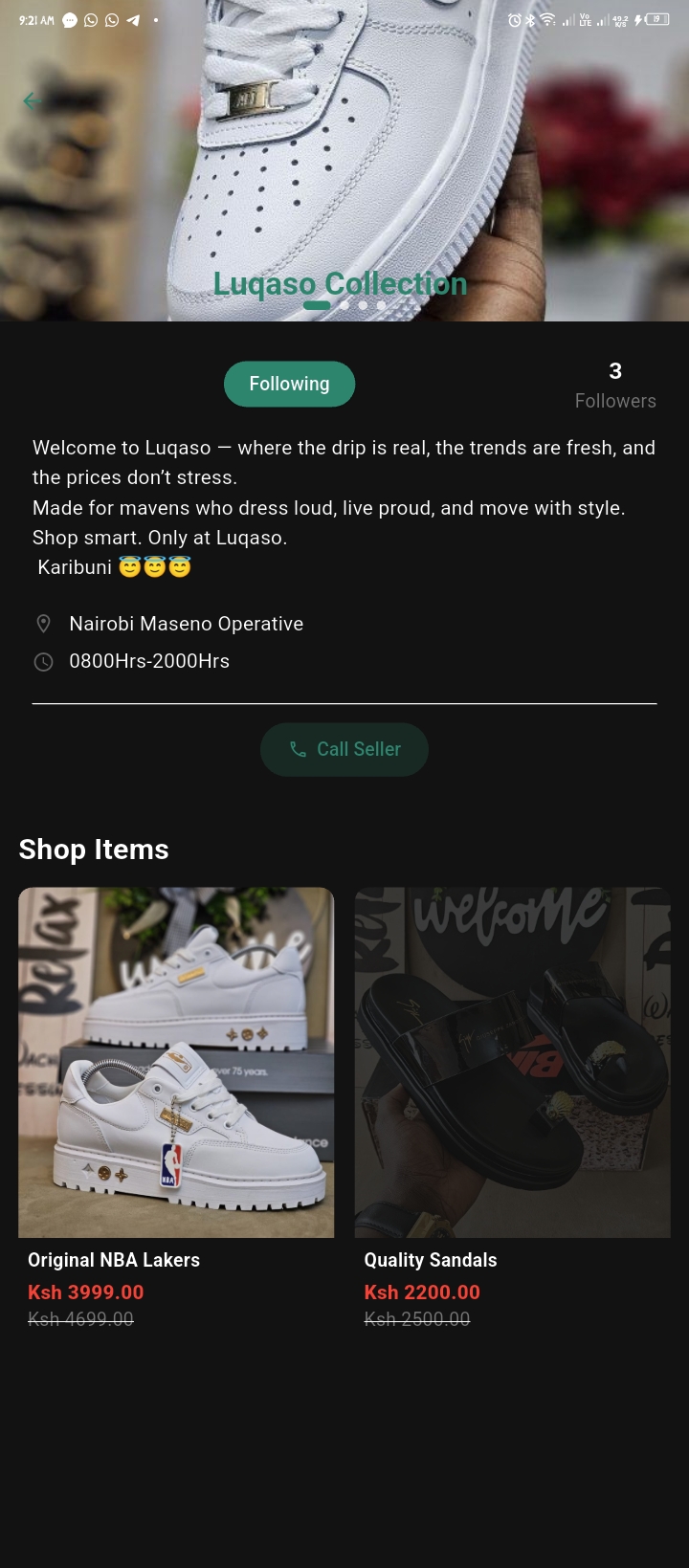Select the fourth carousel page dot
The height and width of the screenshot is (1568, 689).
click(x=381, y=305)
